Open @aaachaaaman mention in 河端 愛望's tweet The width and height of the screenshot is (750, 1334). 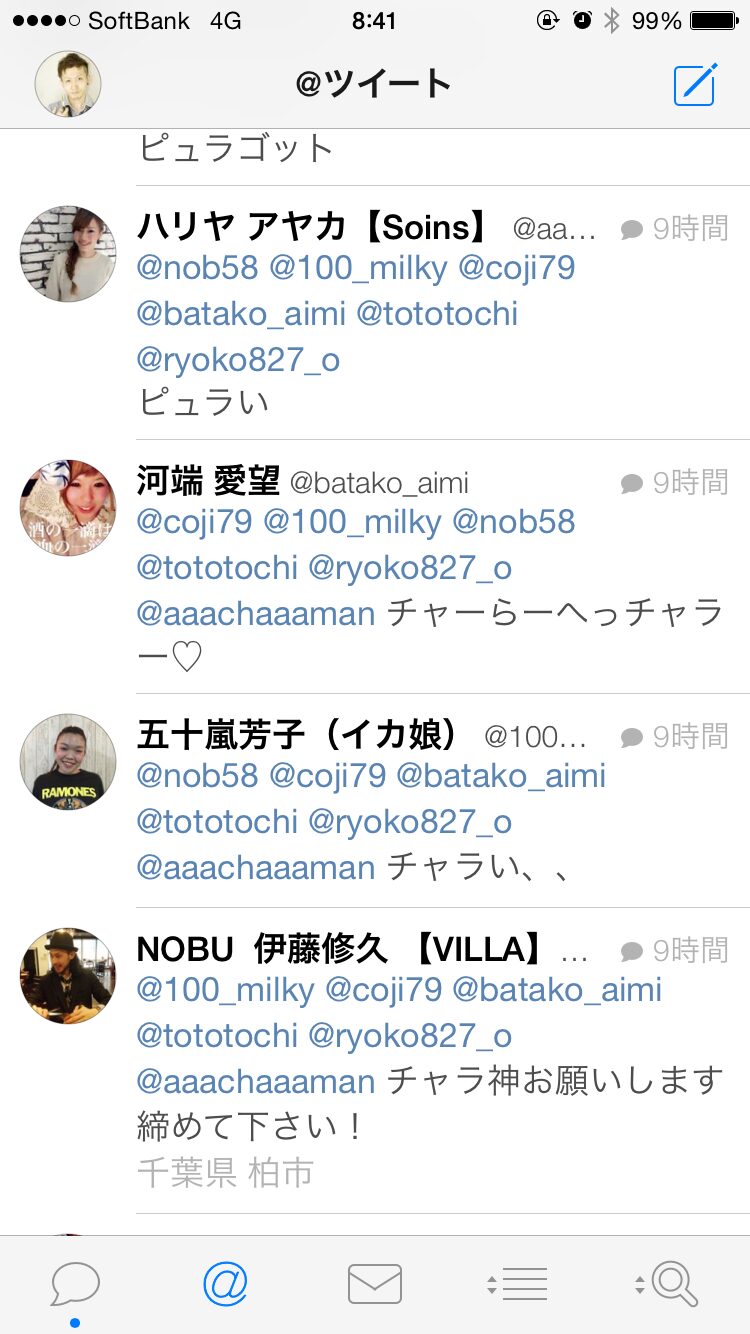click(x=256, y=613)
